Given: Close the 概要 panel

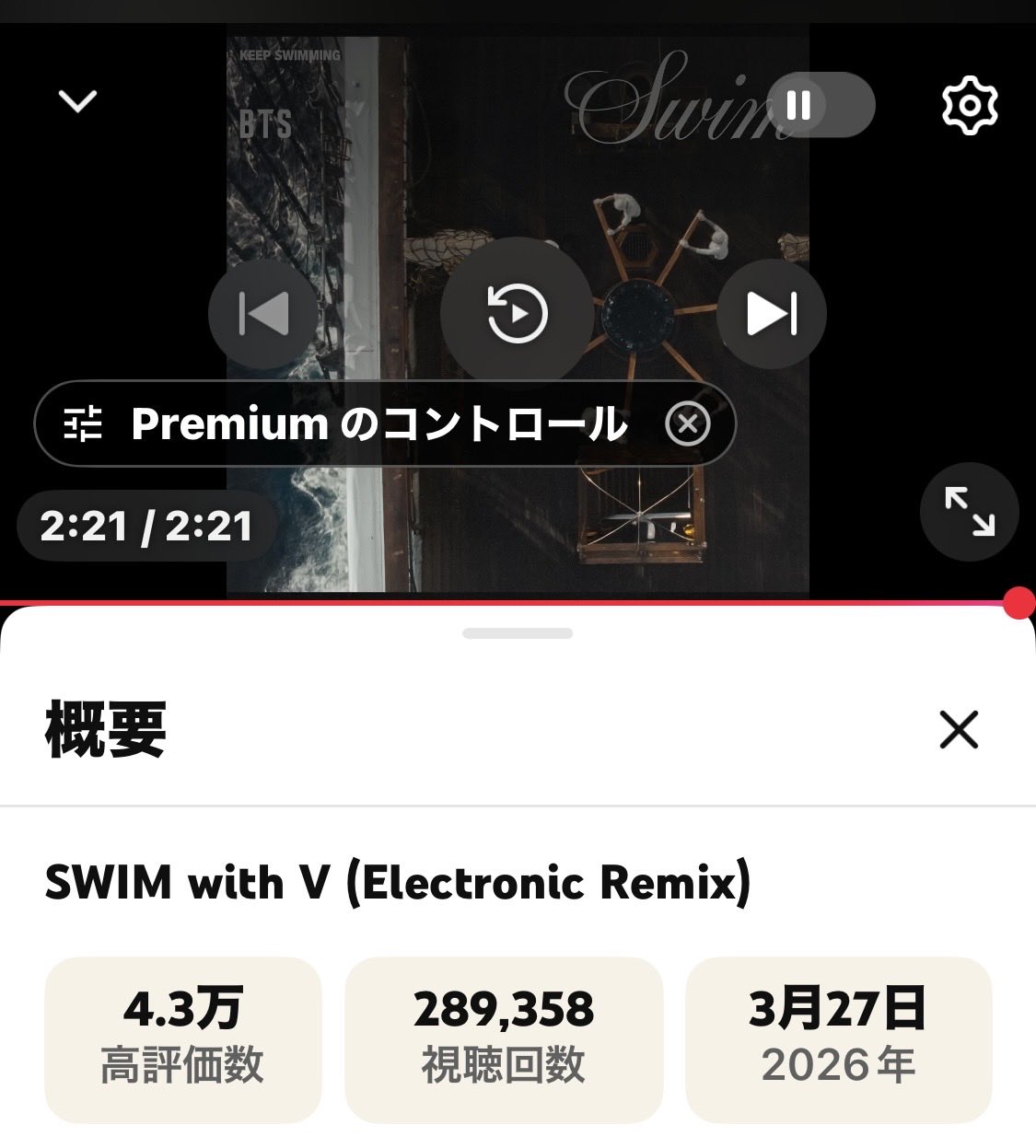Looking at the screenshot, I should coord(959,730).
